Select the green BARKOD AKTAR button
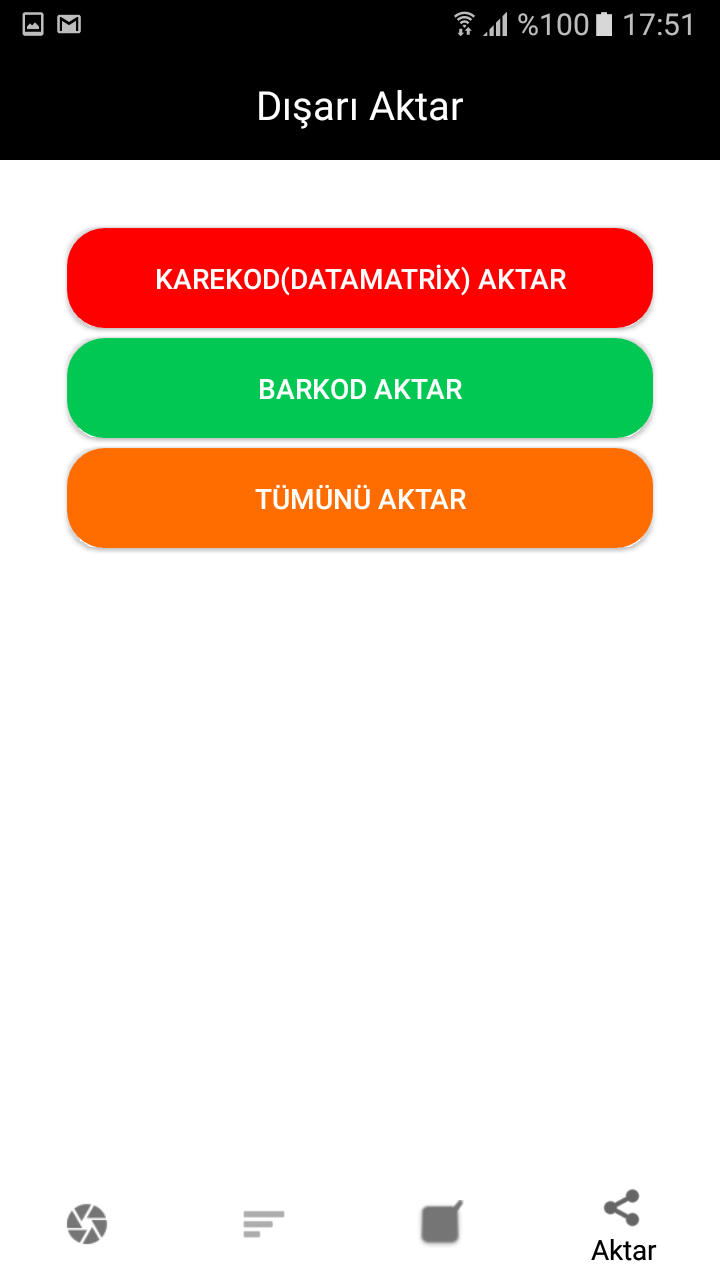720x1280 pixels. 360,388
